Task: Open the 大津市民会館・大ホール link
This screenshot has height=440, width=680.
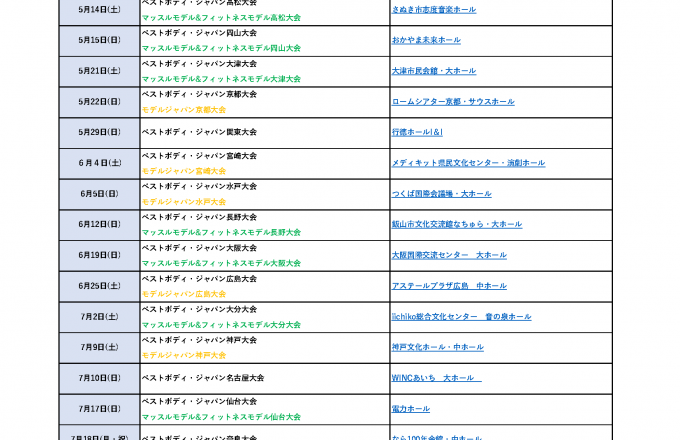Action: [433, 71]
